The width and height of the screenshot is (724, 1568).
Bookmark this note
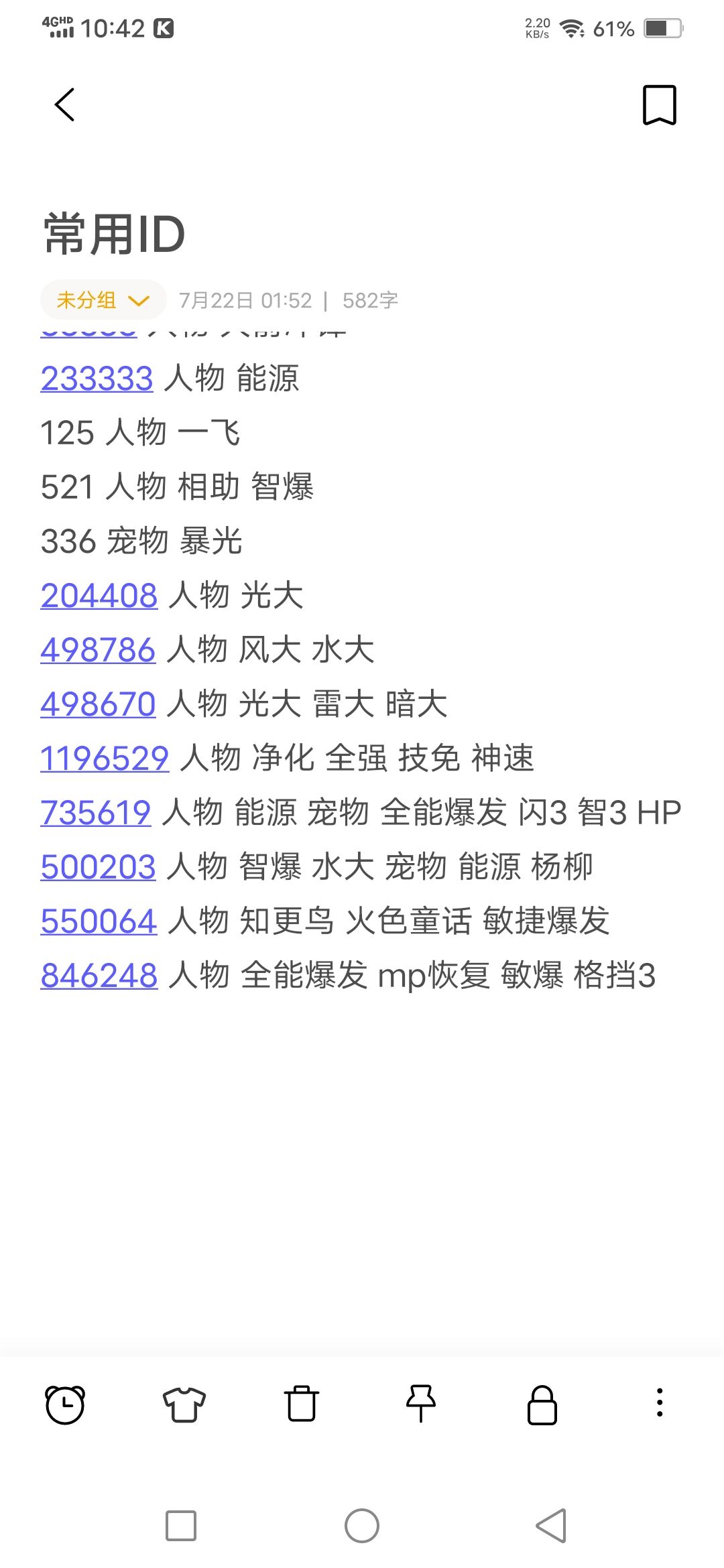click(x=660, y=105)
